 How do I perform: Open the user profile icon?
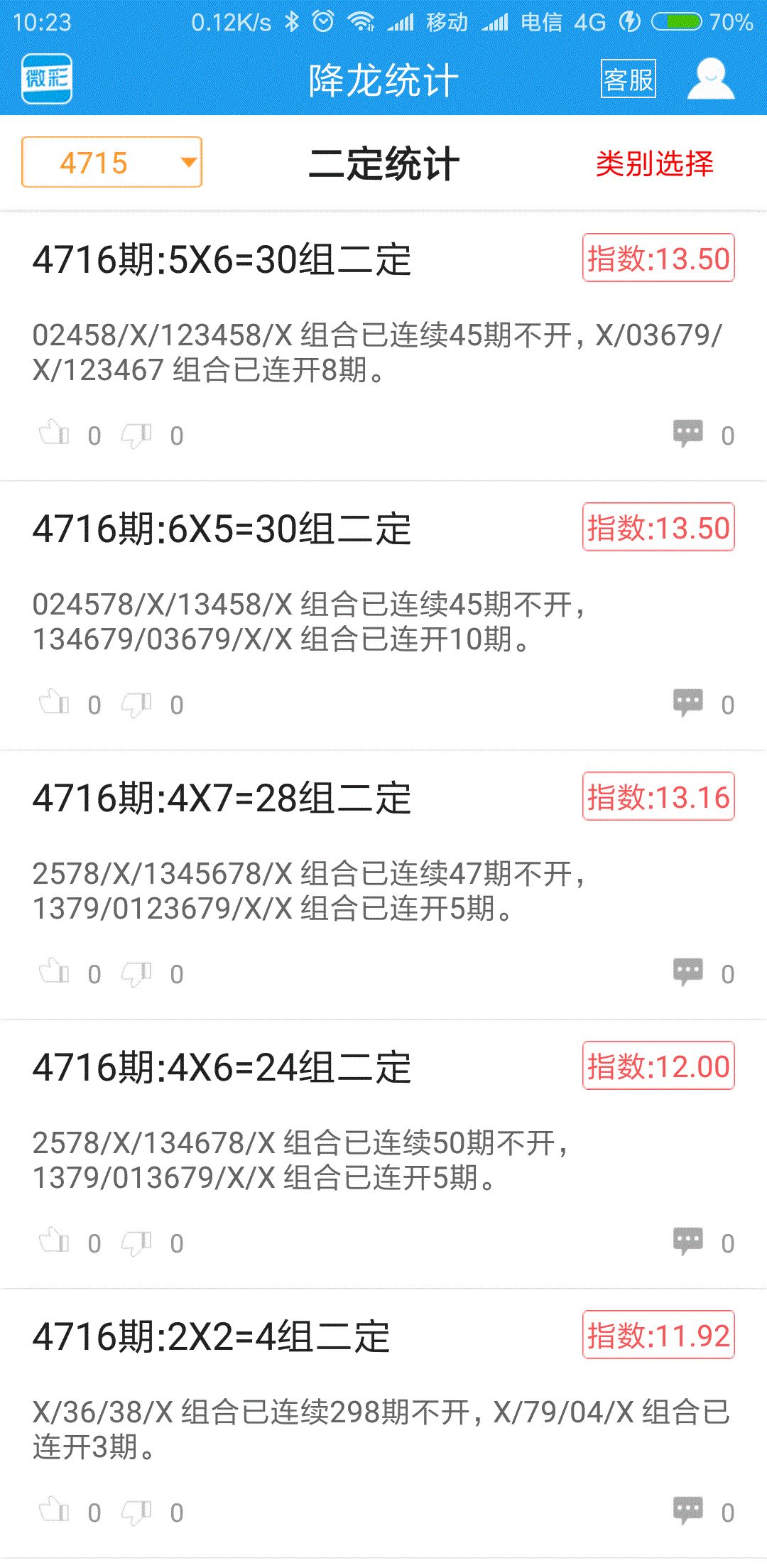[x=710, y=79]
